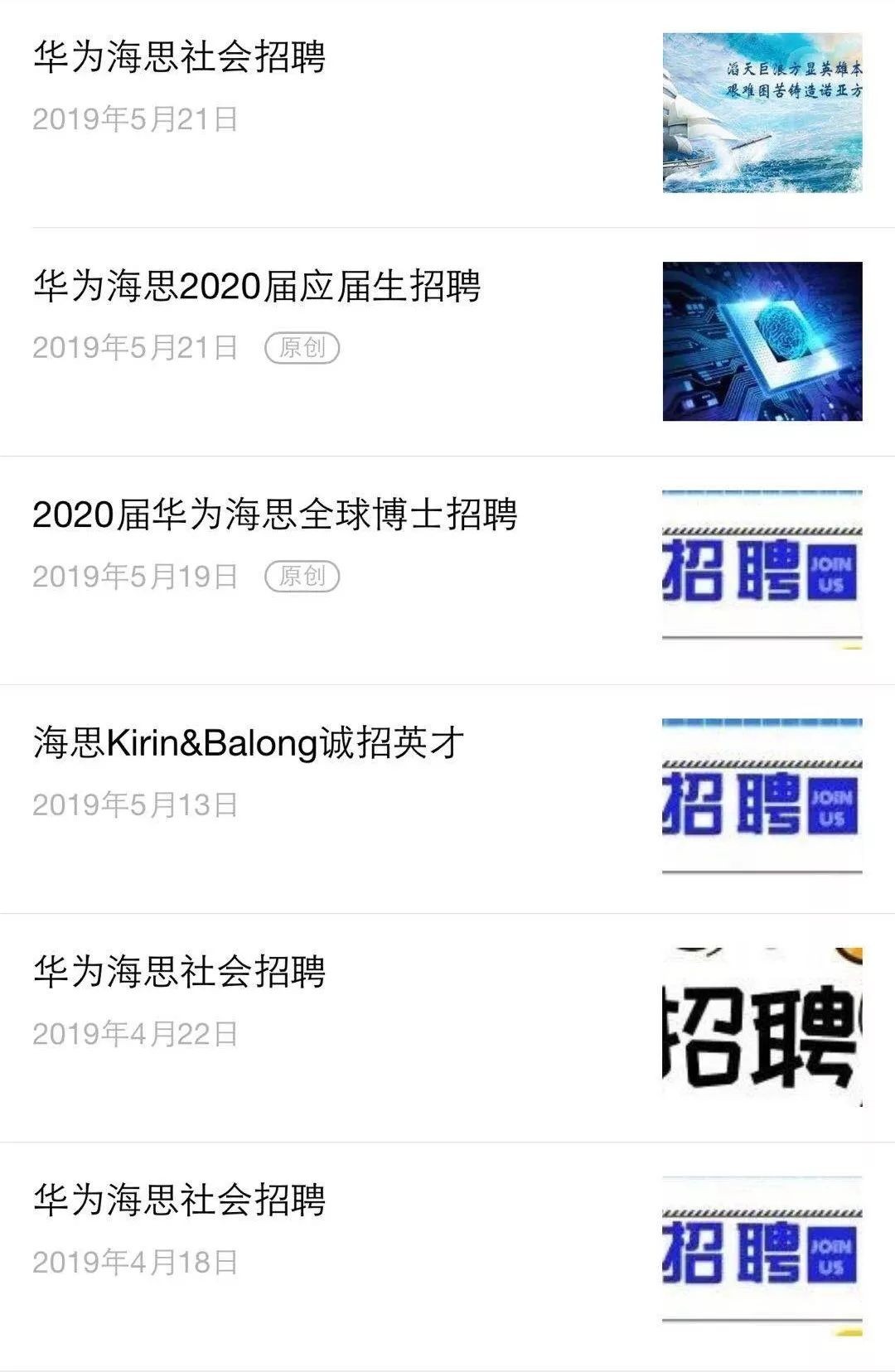
Task: Tap 华为海思社会招聘 article dated 2019年4月18日
Action: pyautogui.click(x=180, y=1201)
